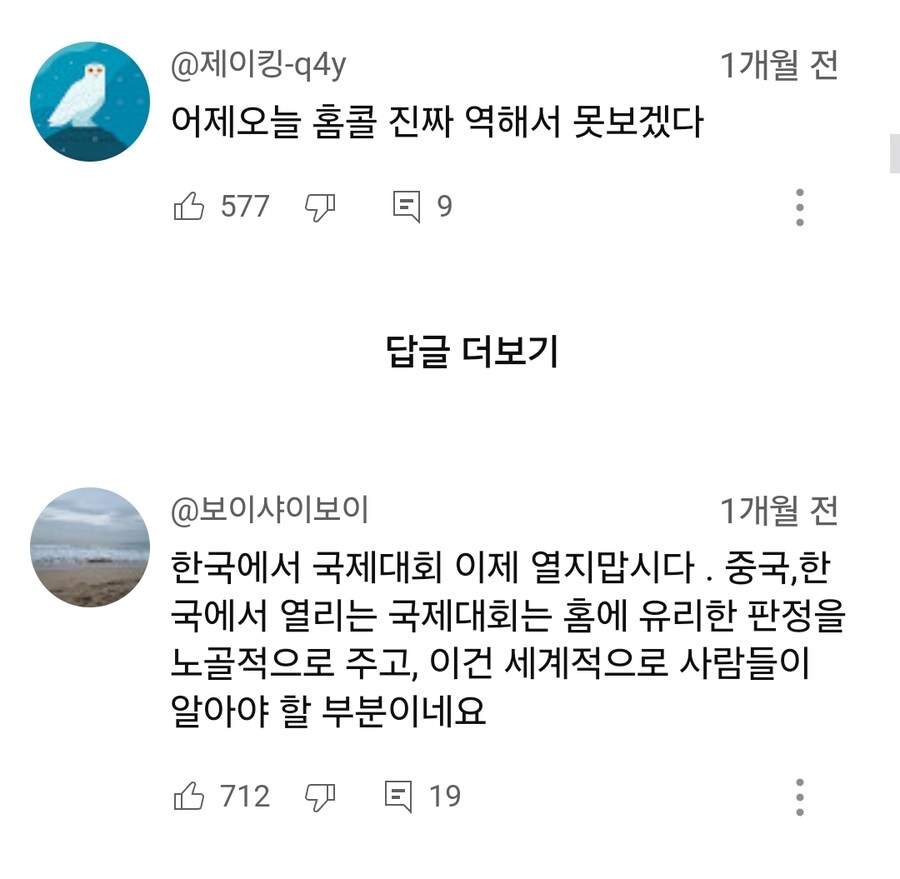Like the comment by @보이샤이보이
Screen dimensions: 900x879
[x=190, y=796]
